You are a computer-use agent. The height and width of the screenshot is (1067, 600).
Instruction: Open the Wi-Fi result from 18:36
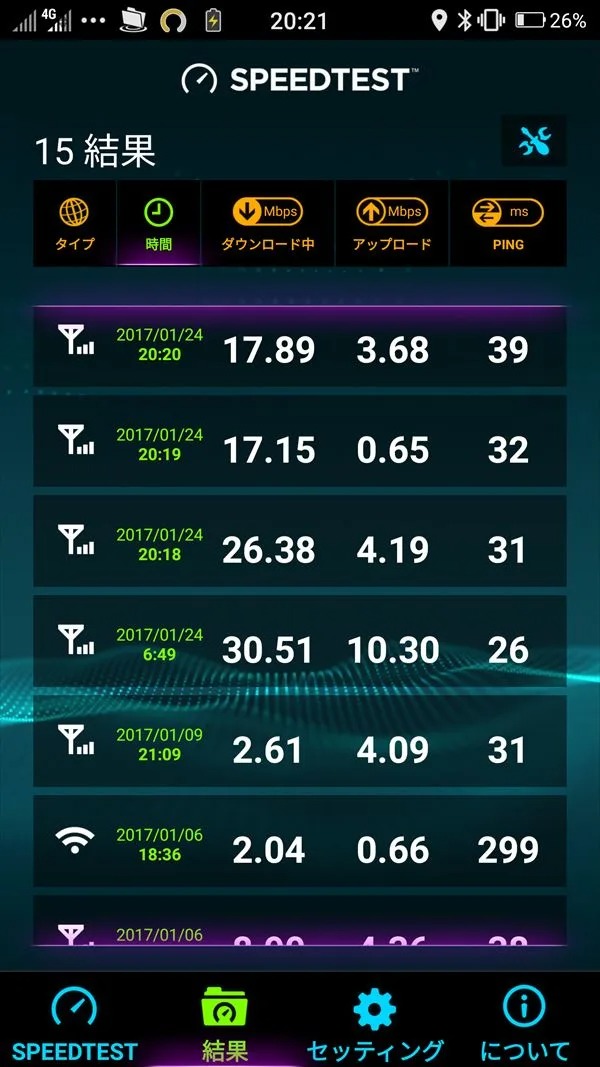pos(300,841)
